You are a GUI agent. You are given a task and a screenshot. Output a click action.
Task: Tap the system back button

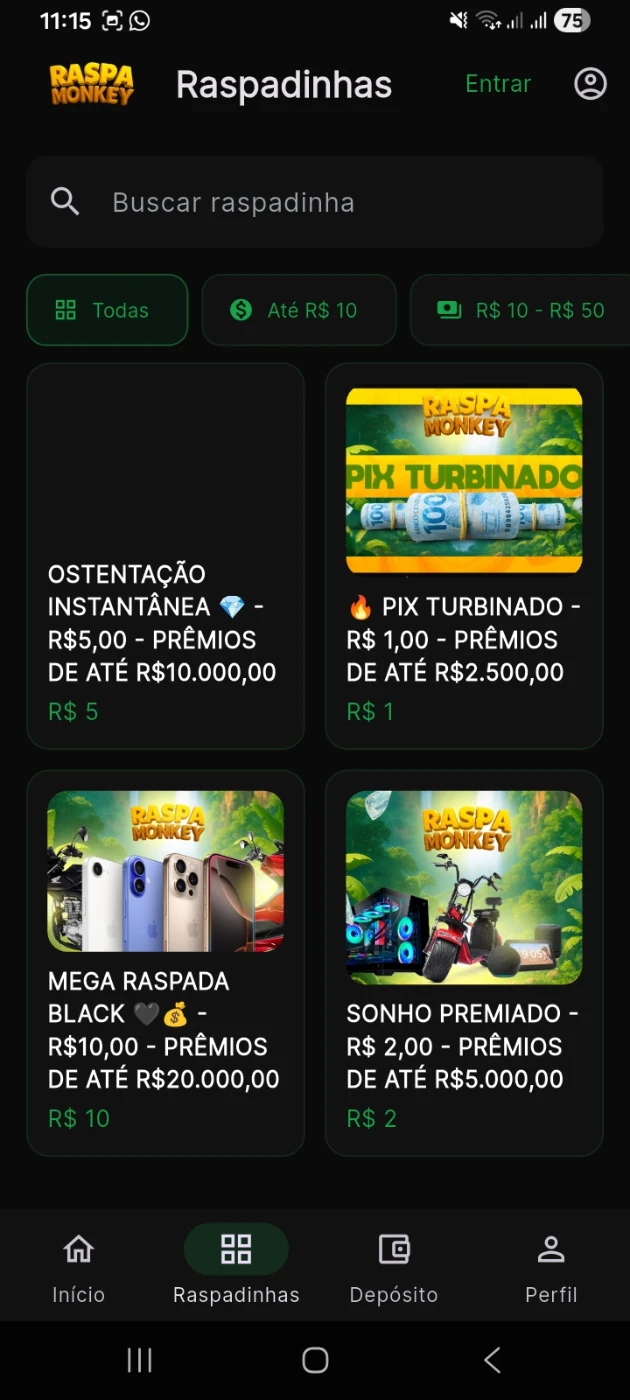click(x=491, y=1359)
